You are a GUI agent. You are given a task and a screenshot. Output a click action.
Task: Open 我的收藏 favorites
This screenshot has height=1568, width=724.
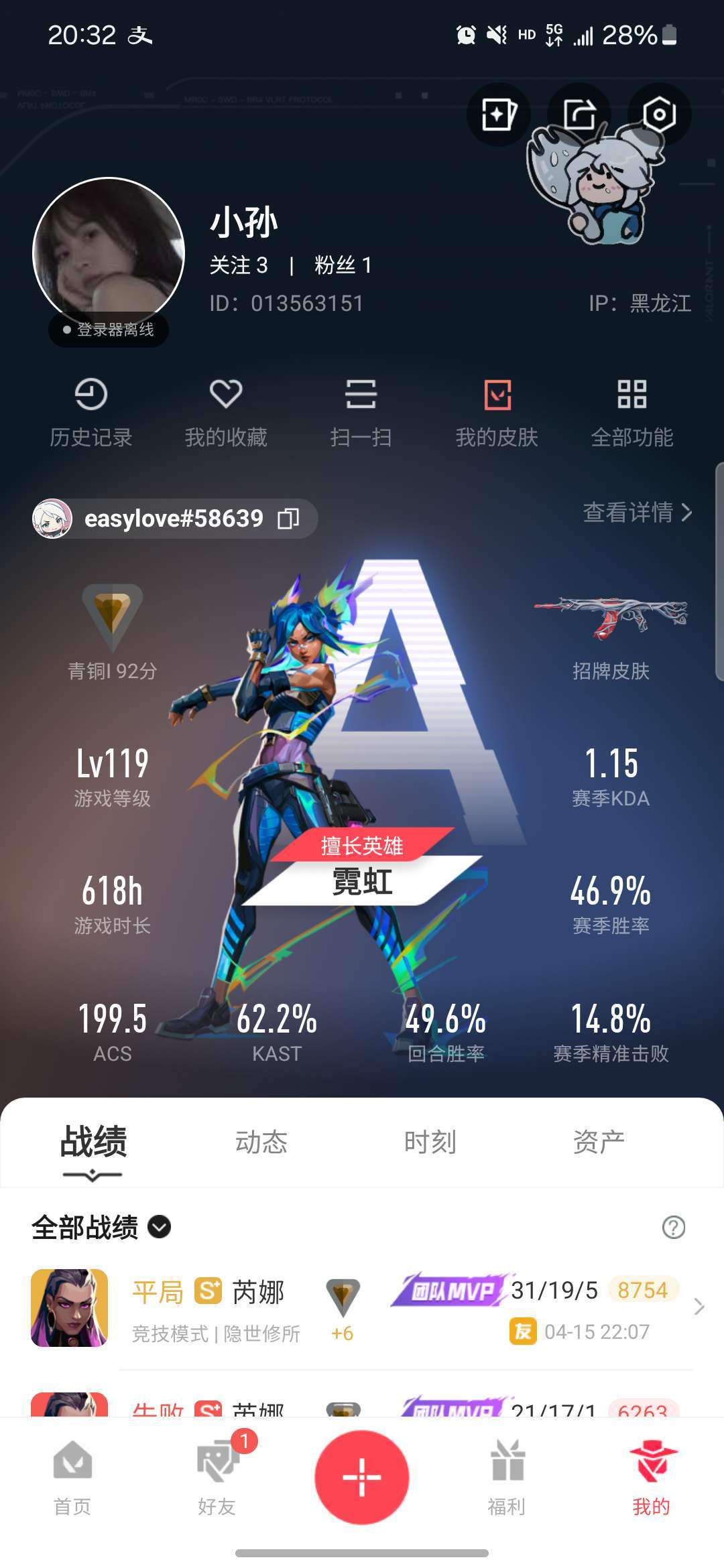pyautogui.click(x=226, y=413)
